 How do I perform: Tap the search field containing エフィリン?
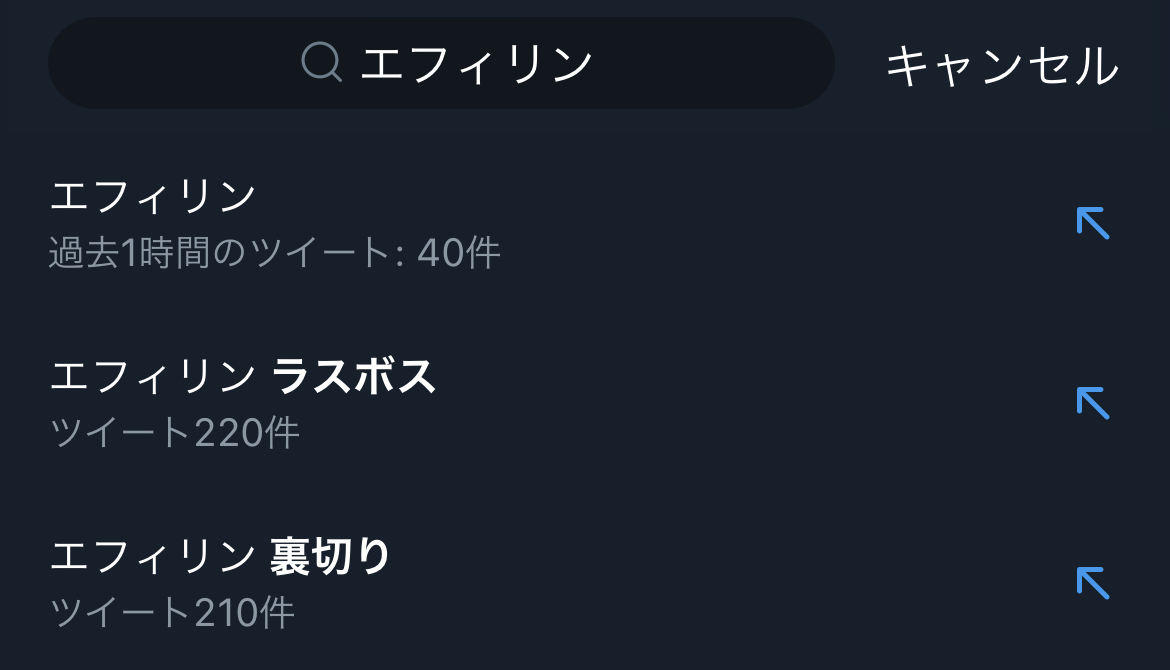pyautogui.click(x=441, y=63)
